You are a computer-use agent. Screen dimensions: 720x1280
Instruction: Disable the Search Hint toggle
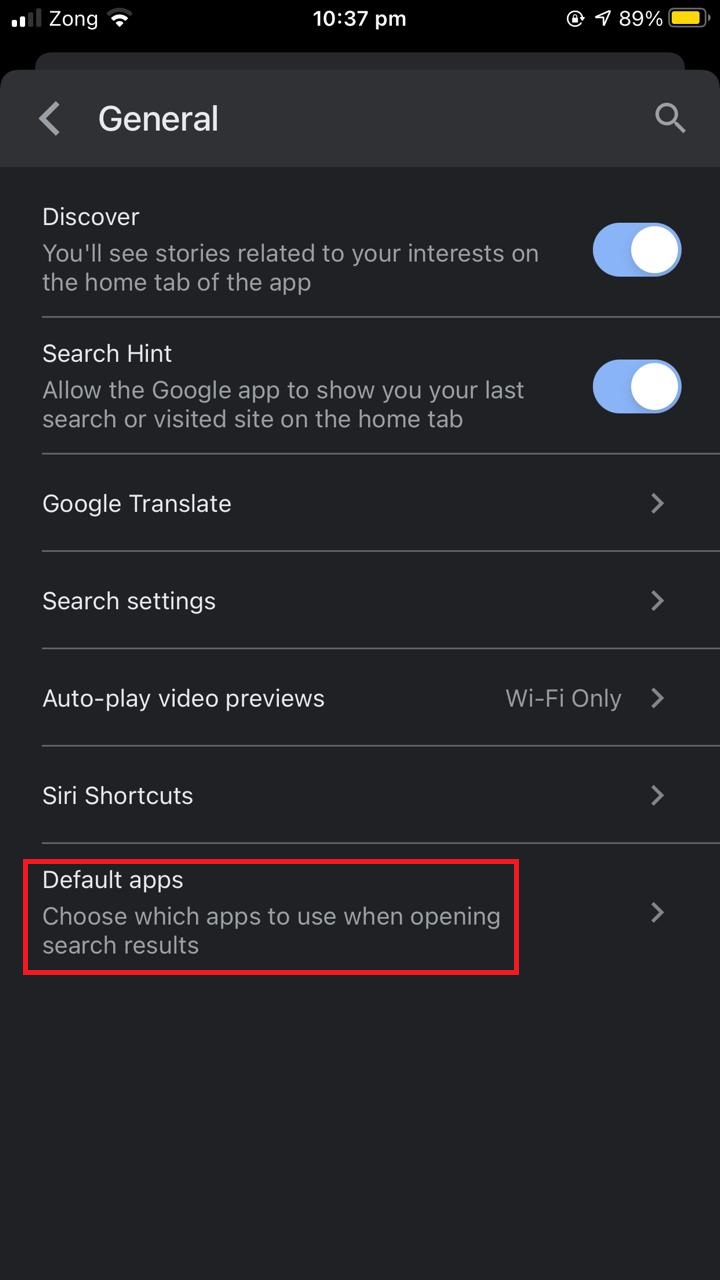click(x=637, y=387)
